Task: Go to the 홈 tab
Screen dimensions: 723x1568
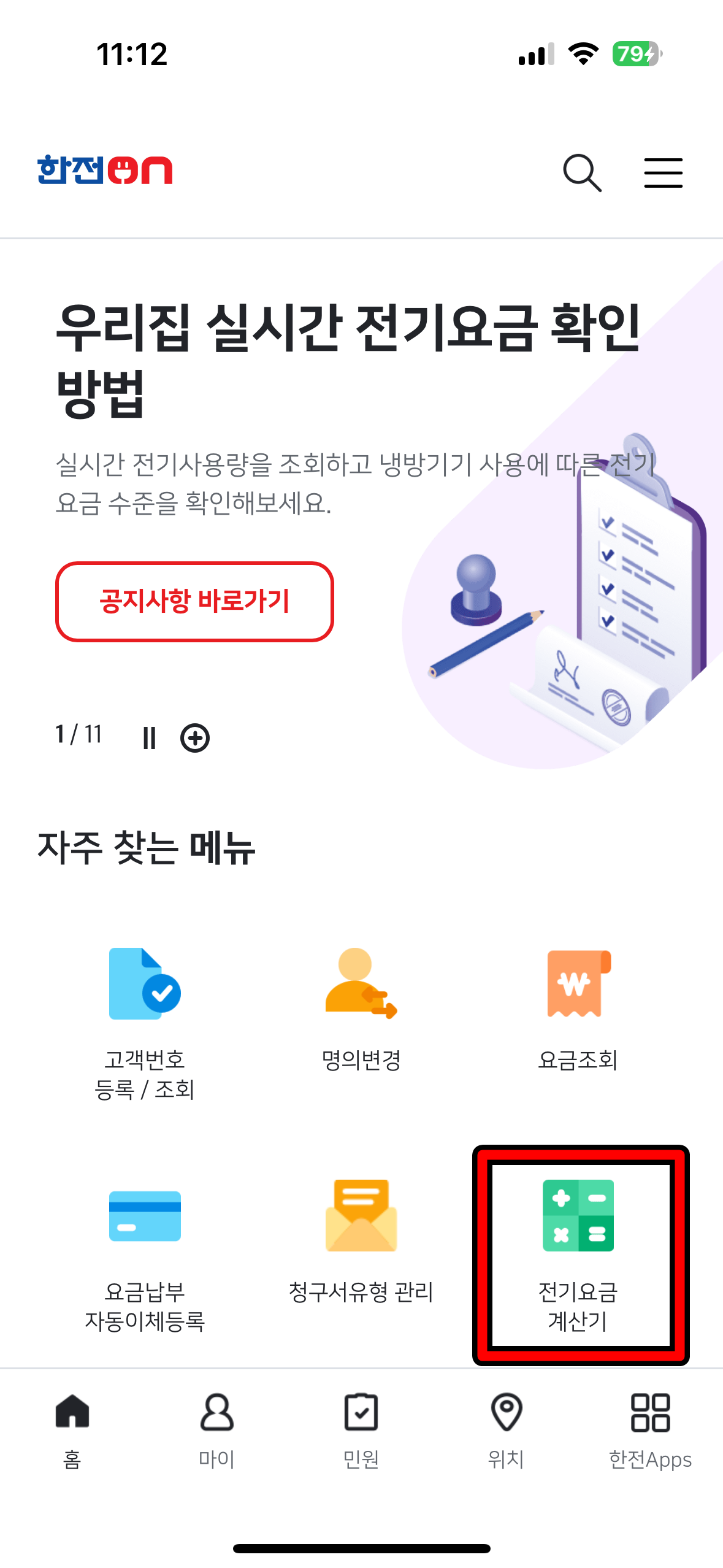Action: pos(72,1429)
